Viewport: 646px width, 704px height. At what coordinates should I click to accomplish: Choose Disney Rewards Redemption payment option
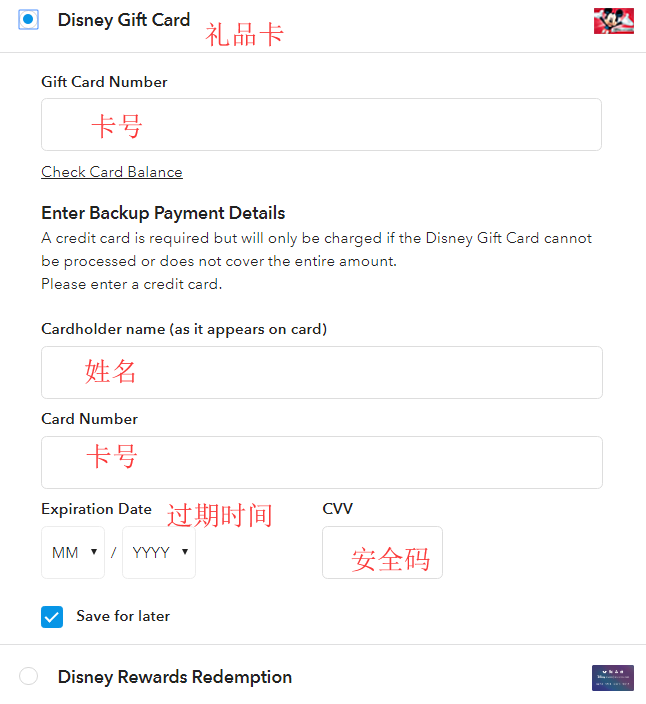click(x=29, y=677)
